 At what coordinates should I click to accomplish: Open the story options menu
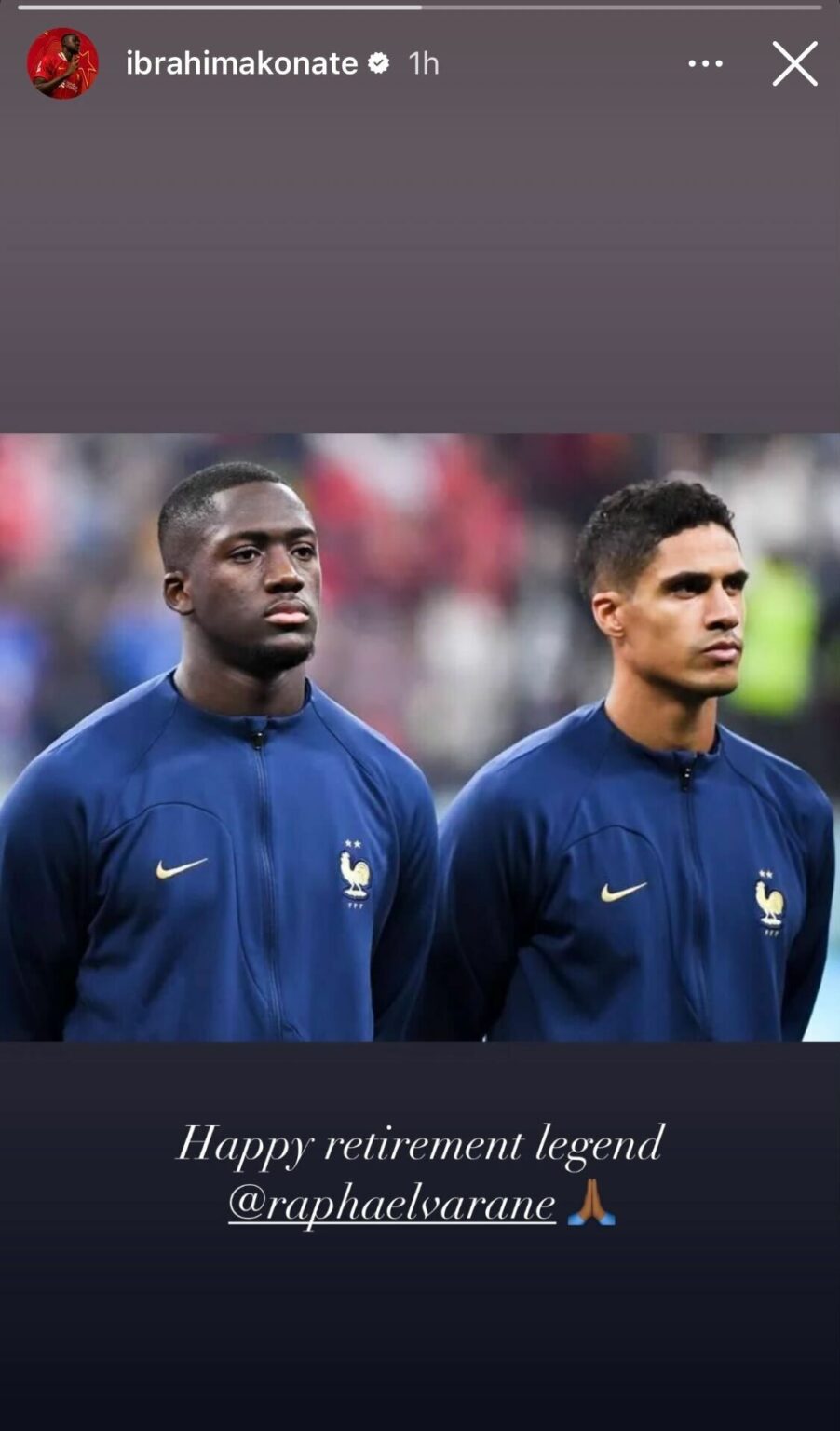[x=705, y=64]
